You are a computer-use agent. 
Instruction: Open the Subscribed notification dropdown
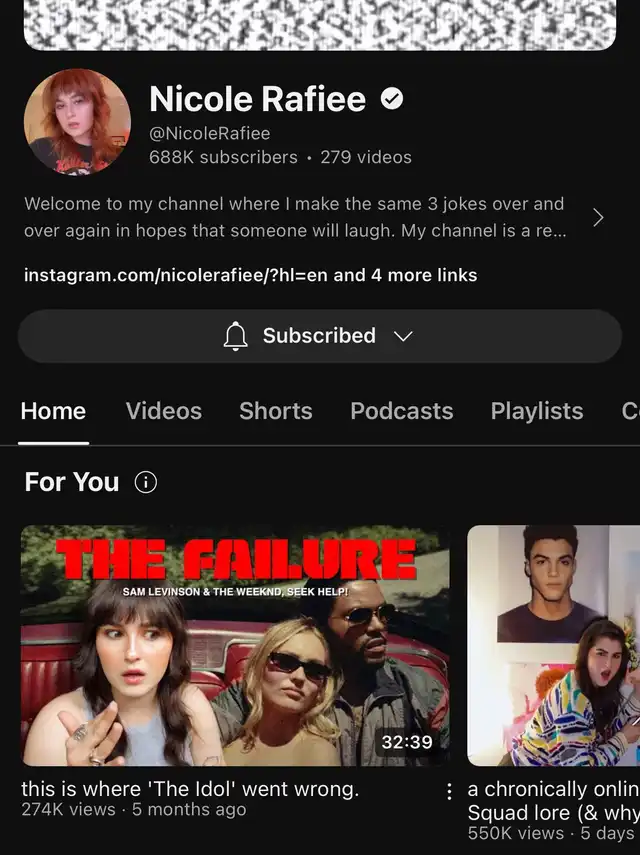tap(319, 336)
